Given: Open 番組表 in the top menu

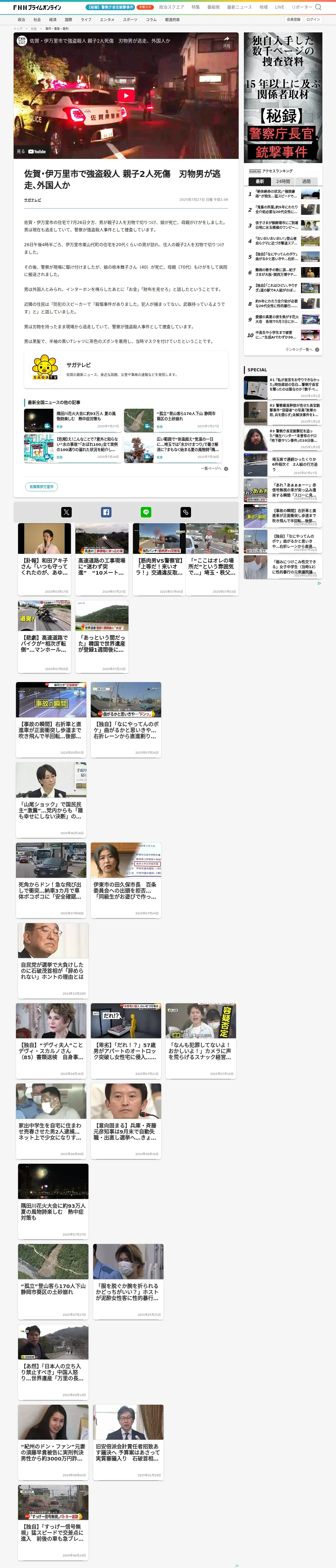Looking at the screenshot, I should [x=214, y=7].
